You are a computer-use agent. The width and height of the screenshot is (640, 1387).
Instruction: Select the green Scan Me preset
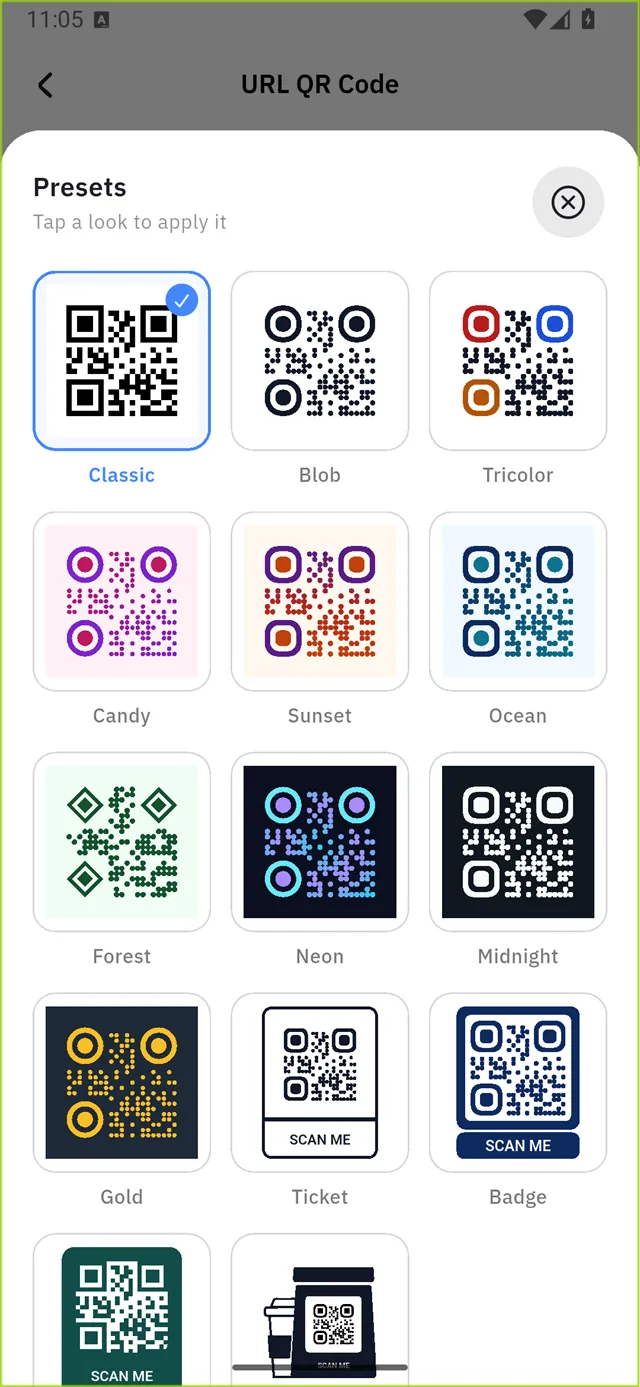122,1310
